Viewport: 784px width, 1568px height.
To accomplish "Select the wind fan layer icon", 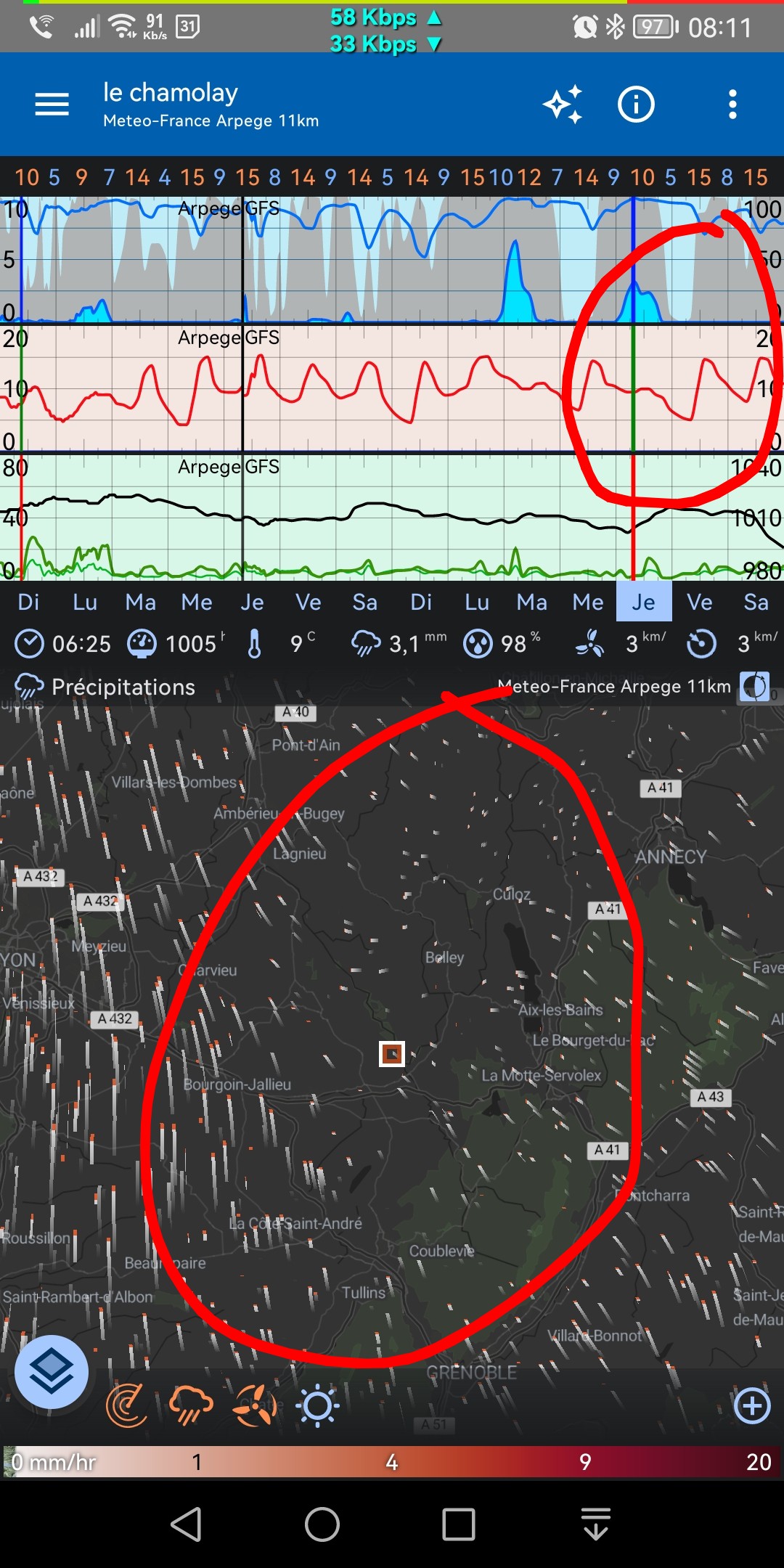I will tap(254, 1406).
